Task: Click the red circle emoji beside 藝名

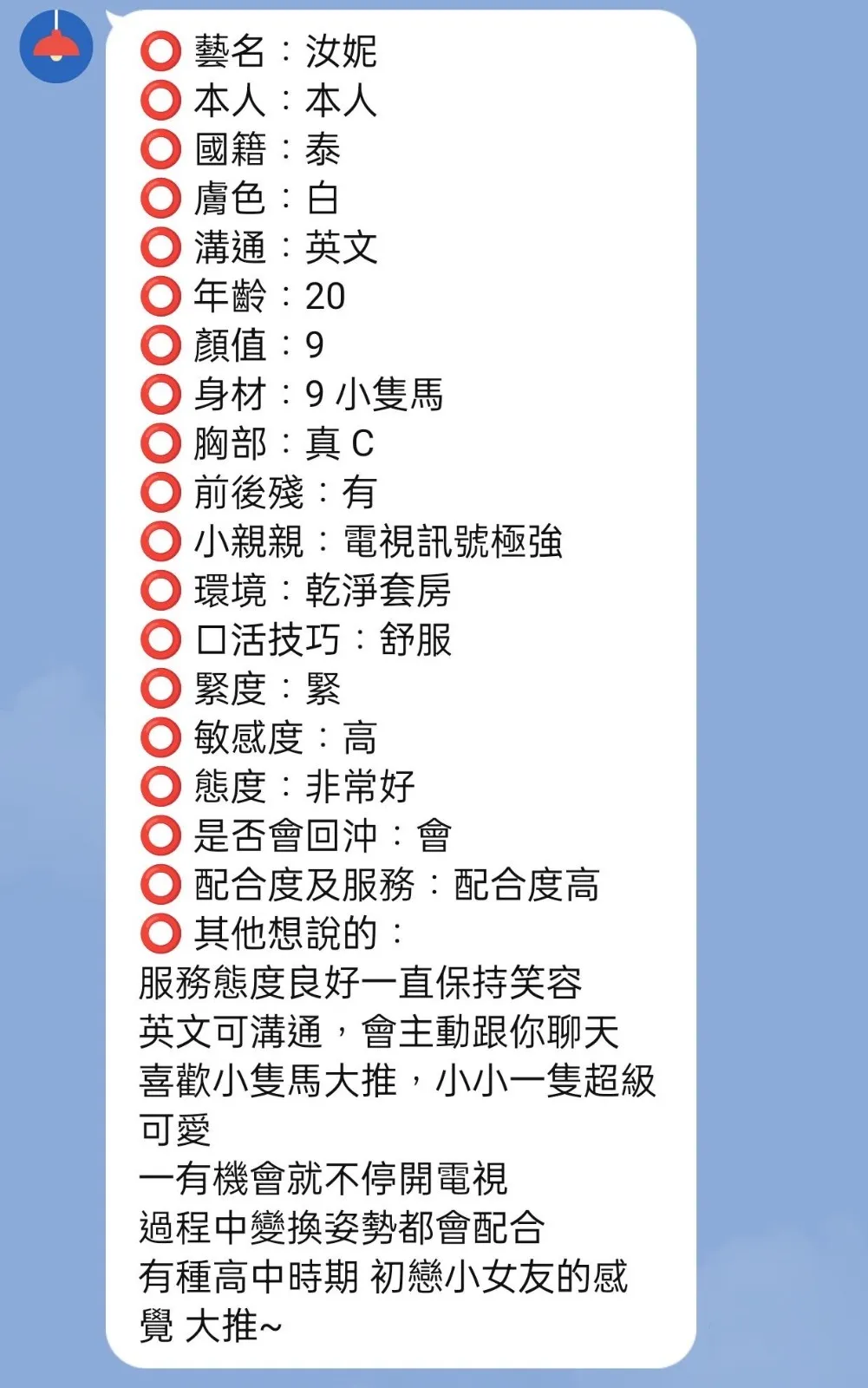Action: [160, 52]
